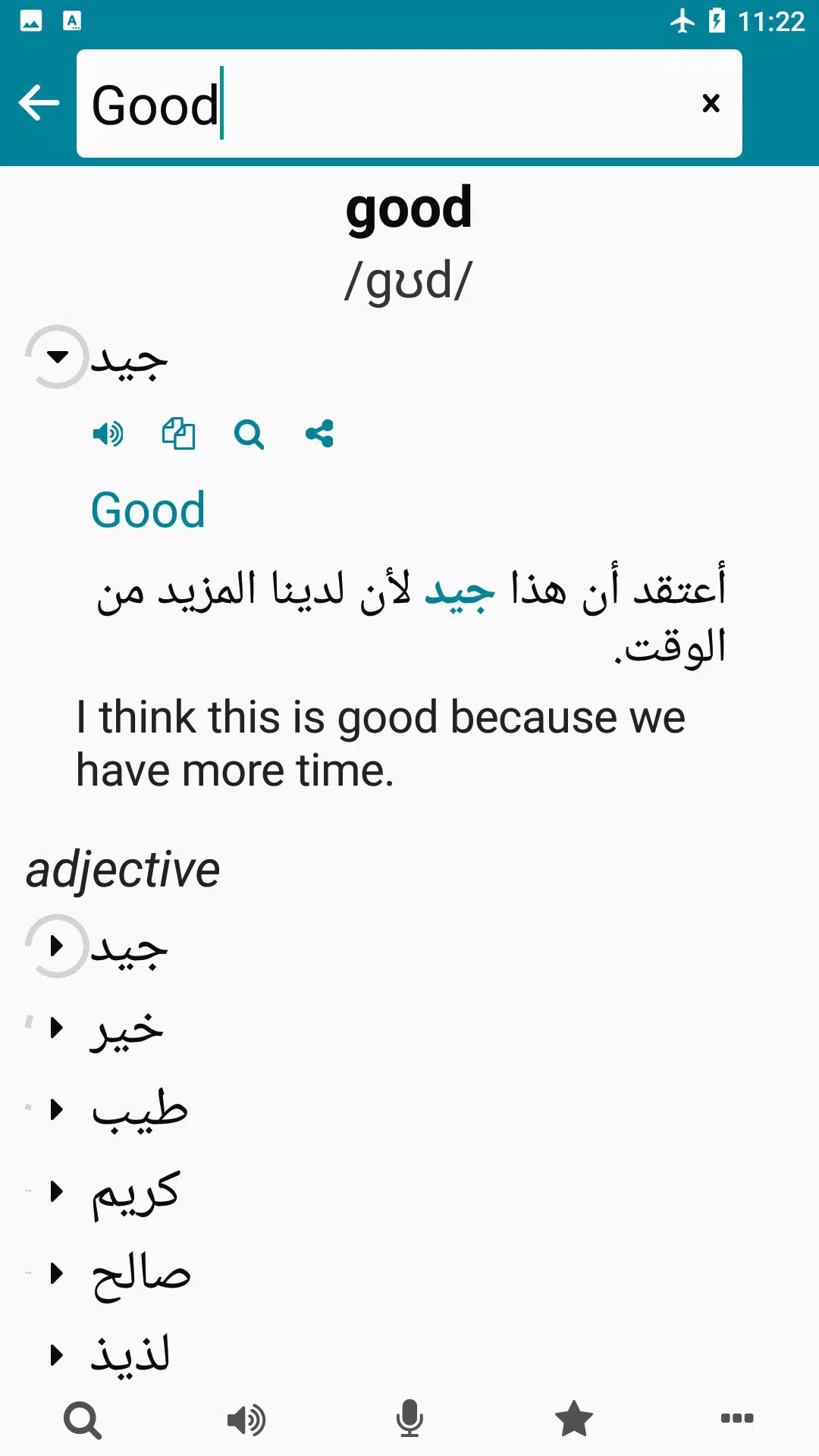
Task: Go back using the arrow
Action: [x=39, y=103]
